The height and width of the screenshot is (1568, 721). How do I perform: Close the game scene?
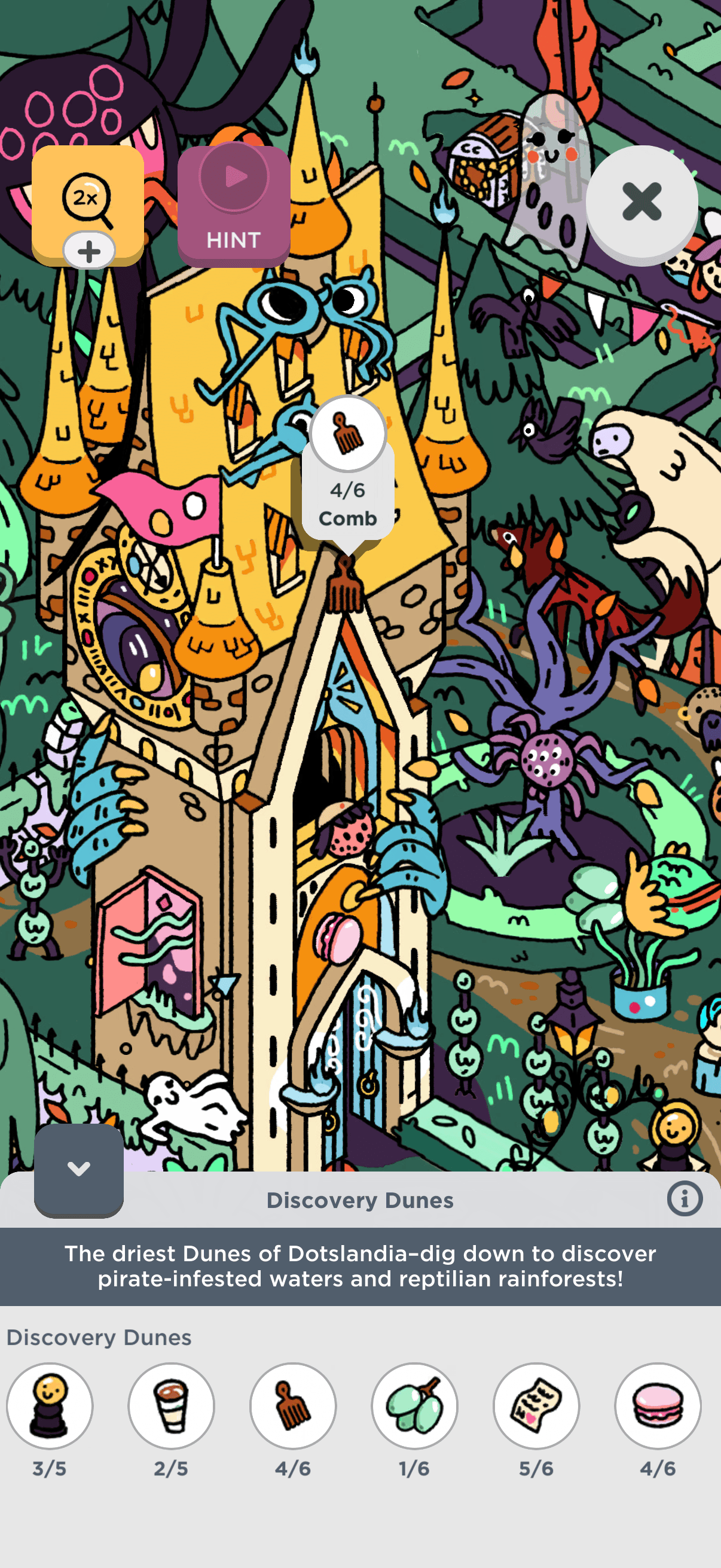(x=641, y=203)
